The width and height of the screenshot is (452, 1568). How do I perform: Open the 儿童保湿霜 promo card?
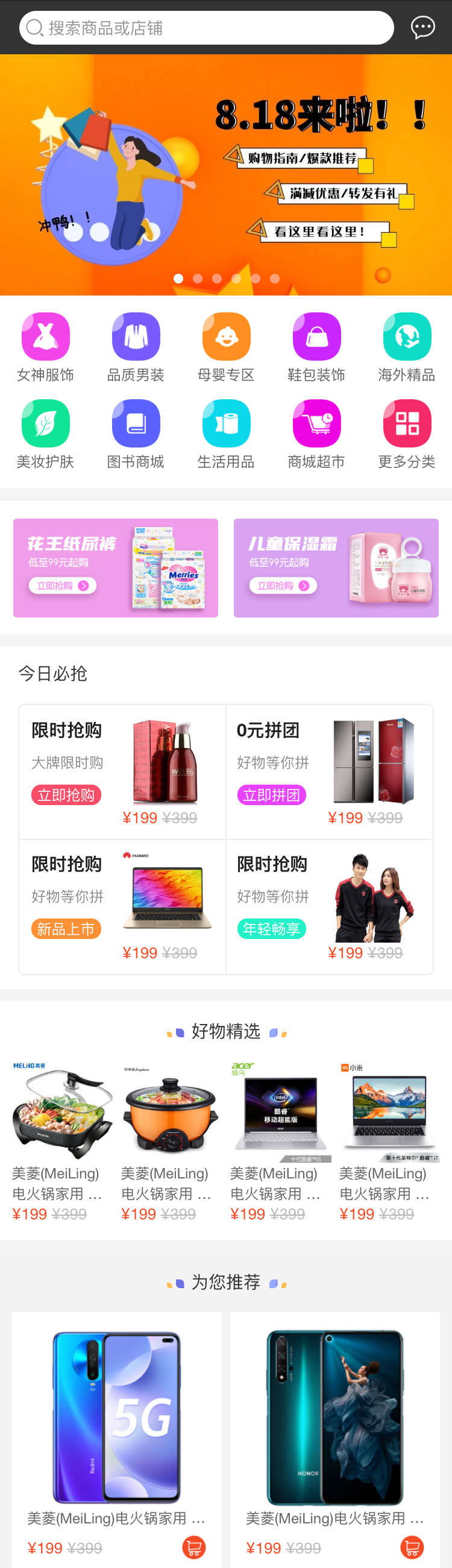[x=336, y=568]
